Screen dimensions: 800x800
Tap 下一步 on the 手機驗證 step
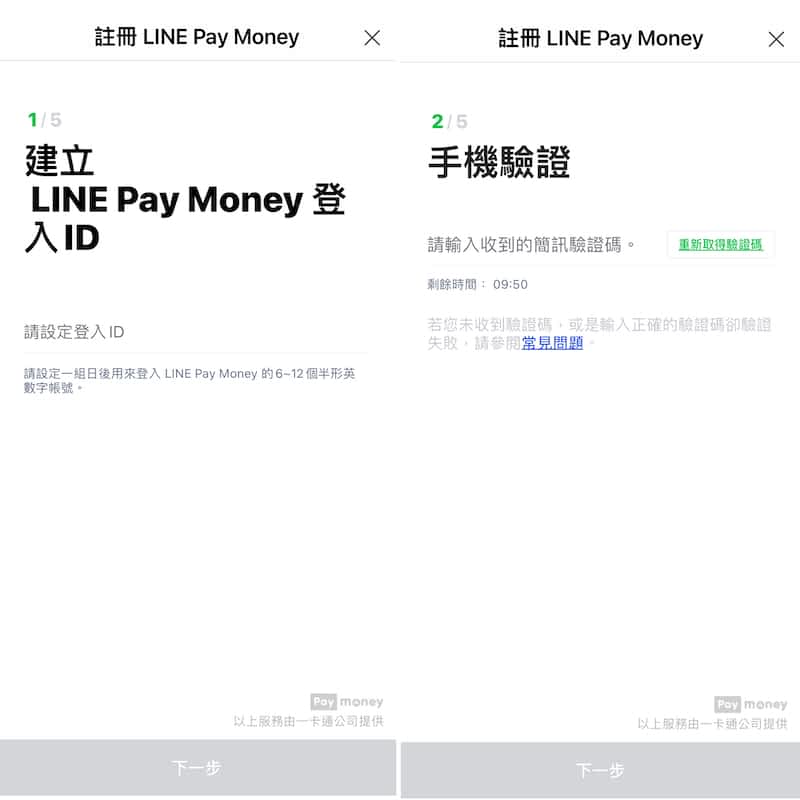coord(600,770)
